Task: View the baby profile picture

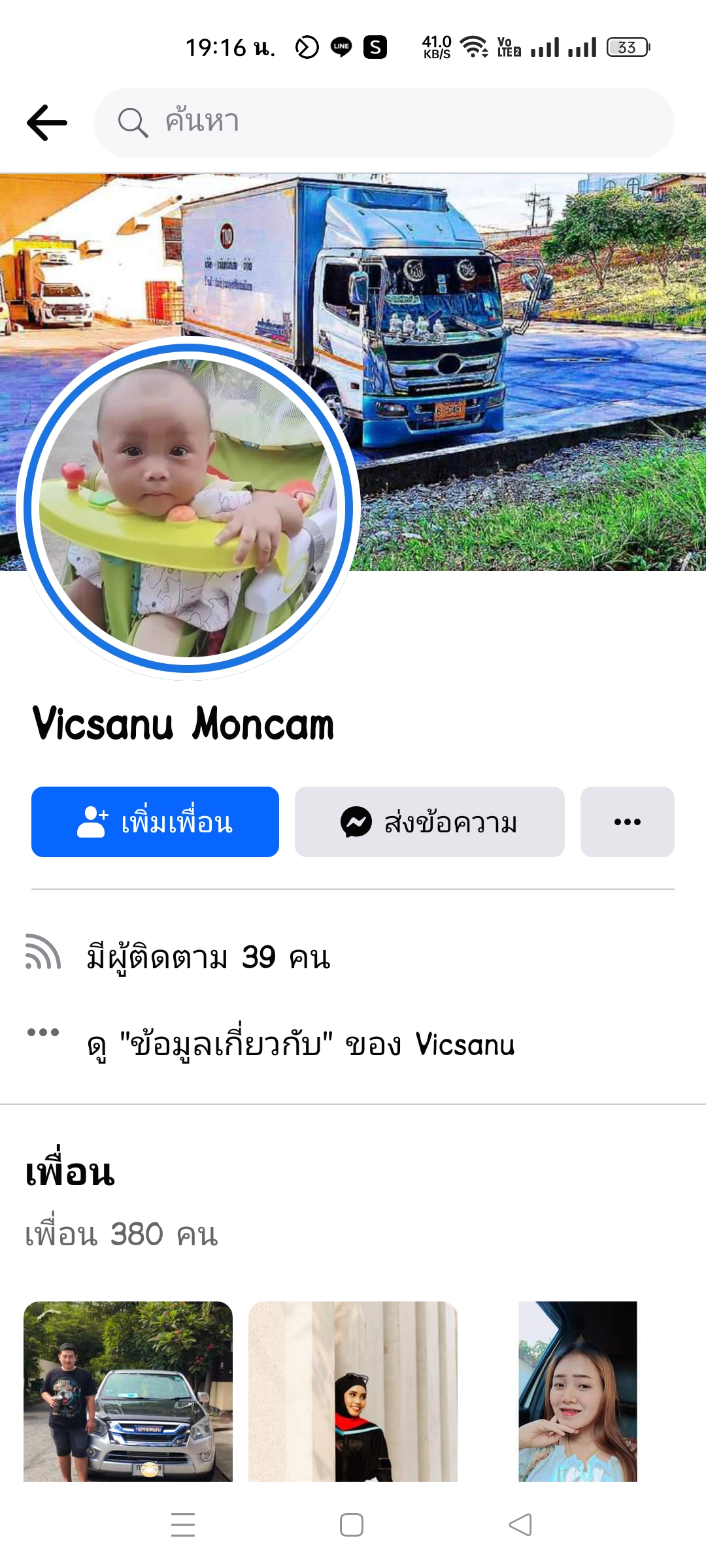Action: [188, 508]
